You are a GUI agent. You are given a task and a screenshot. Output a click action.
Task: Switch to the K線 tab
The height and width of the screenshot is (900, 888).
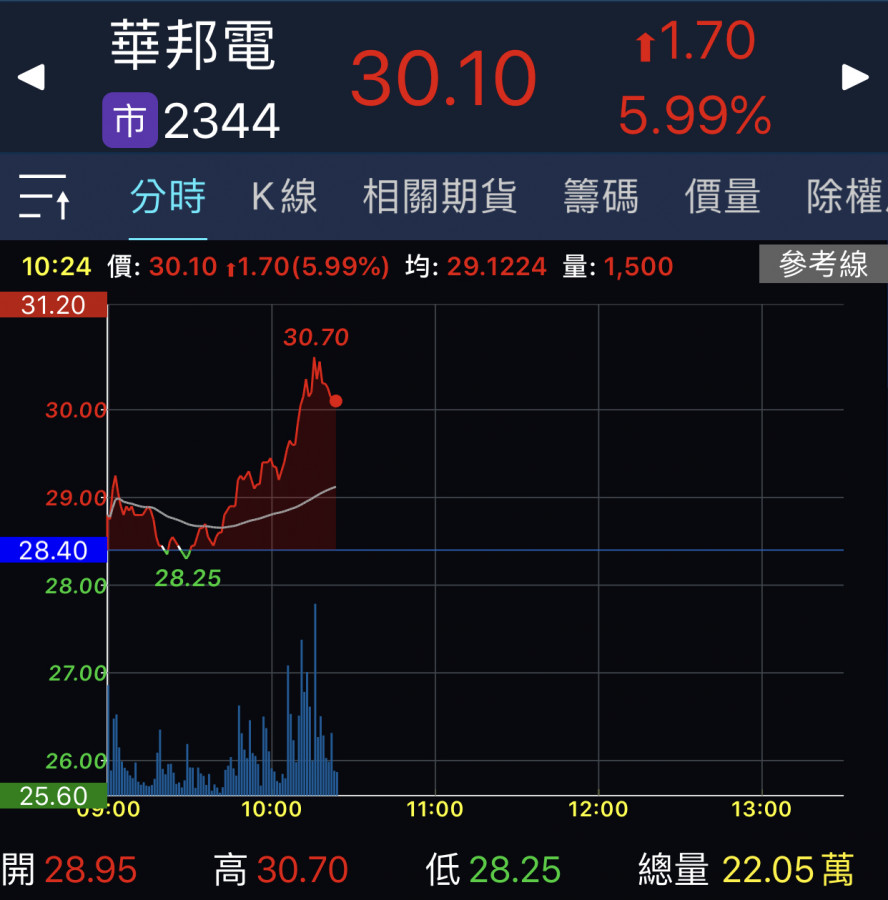284,196
